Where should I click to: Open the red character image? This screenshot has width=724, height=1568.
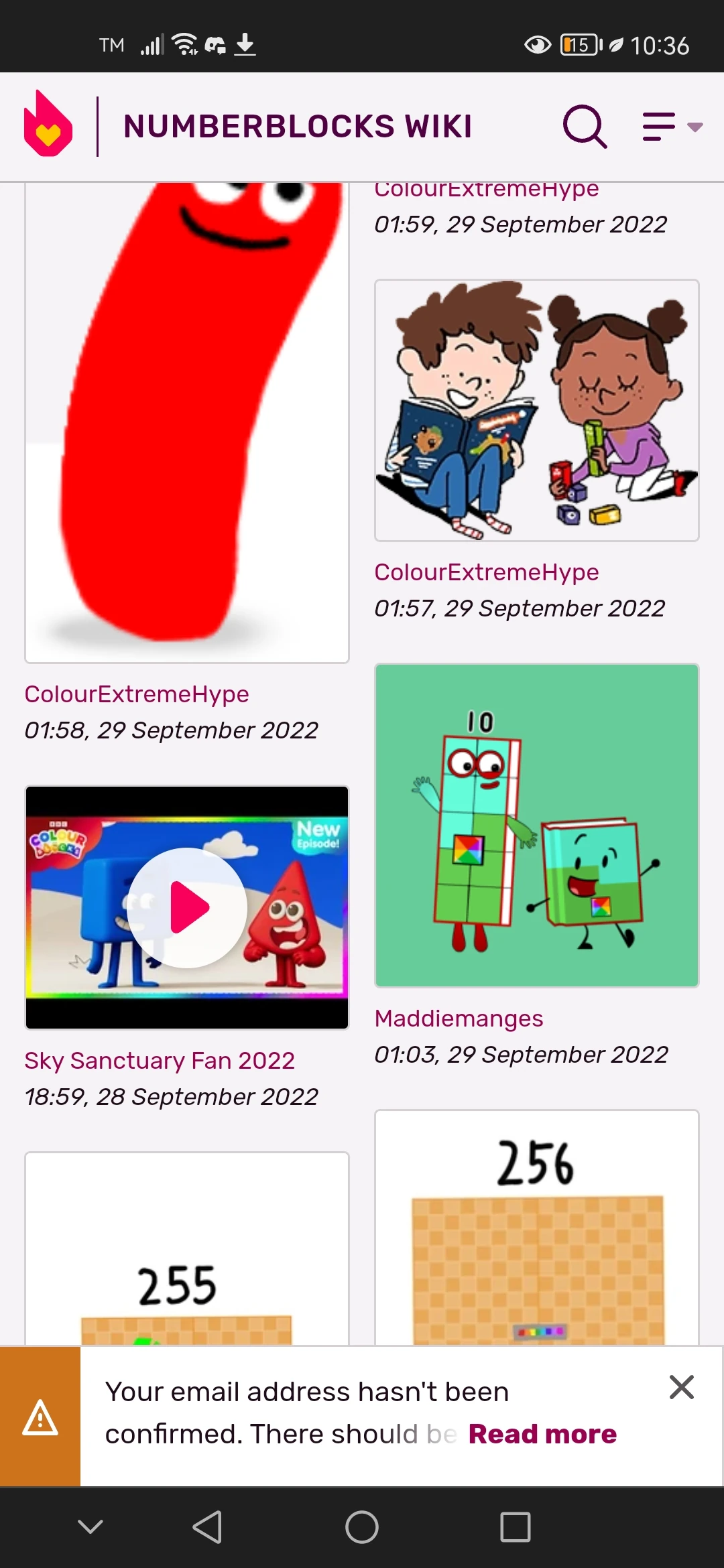[187, 422]
